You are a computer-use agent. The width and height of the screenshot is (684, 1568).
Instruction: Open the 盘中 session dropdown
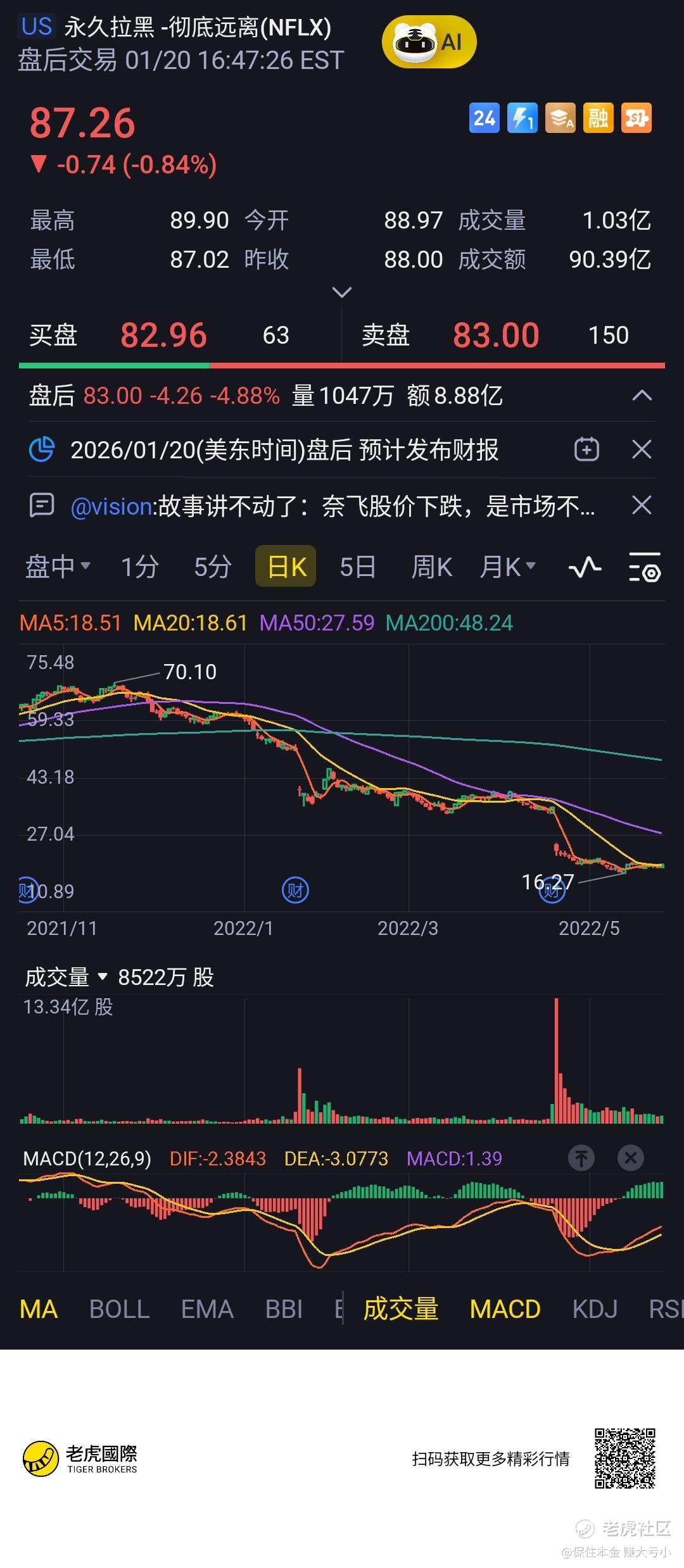(x=58, y=566)
